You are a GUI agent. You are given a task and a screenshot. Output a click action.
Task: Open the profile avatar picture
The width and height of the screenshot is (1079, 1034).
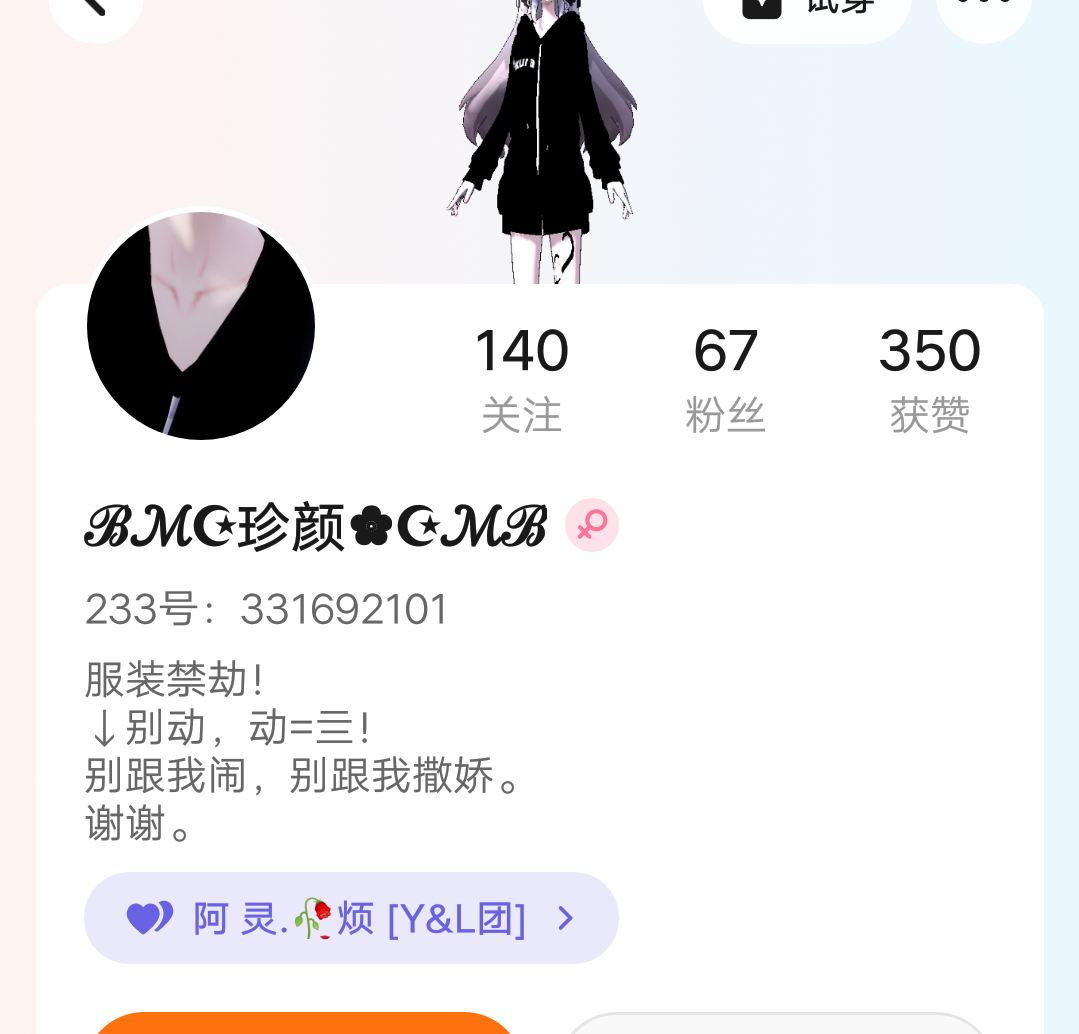(x=201, y=325)
